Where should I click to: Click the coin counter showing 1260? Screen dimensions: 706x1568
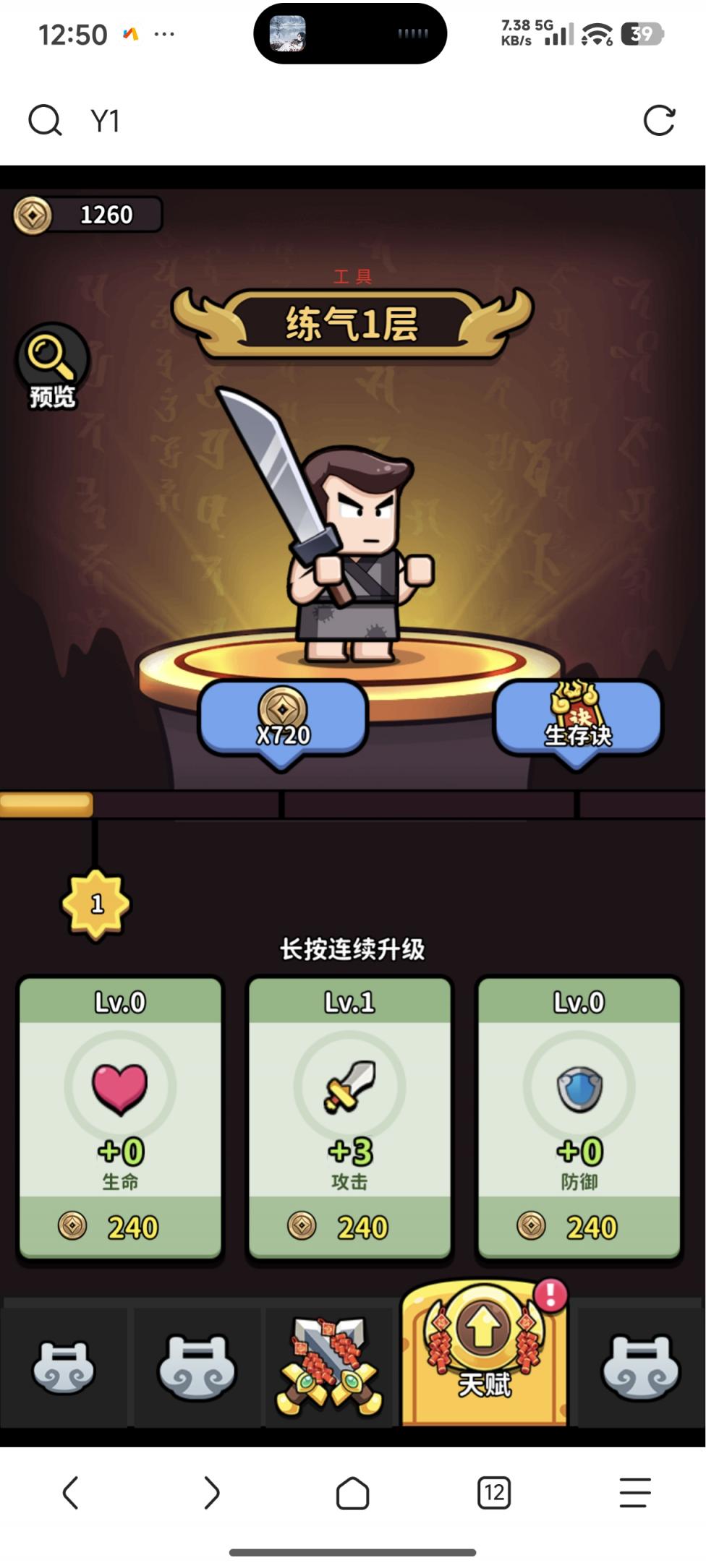pos(87,214)
